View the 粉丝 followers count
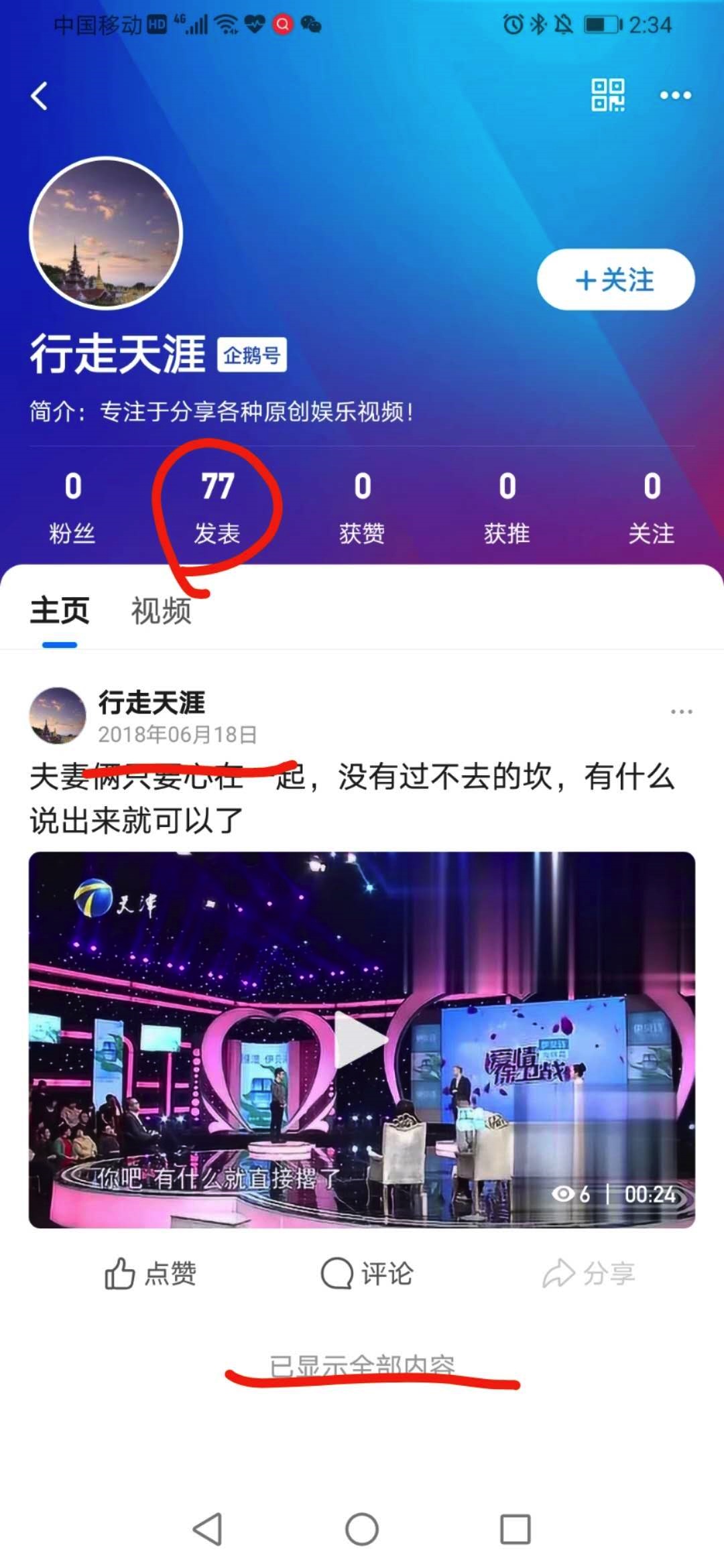Image resolution: width=724 pixels, height=1568 pixels. 72,506
